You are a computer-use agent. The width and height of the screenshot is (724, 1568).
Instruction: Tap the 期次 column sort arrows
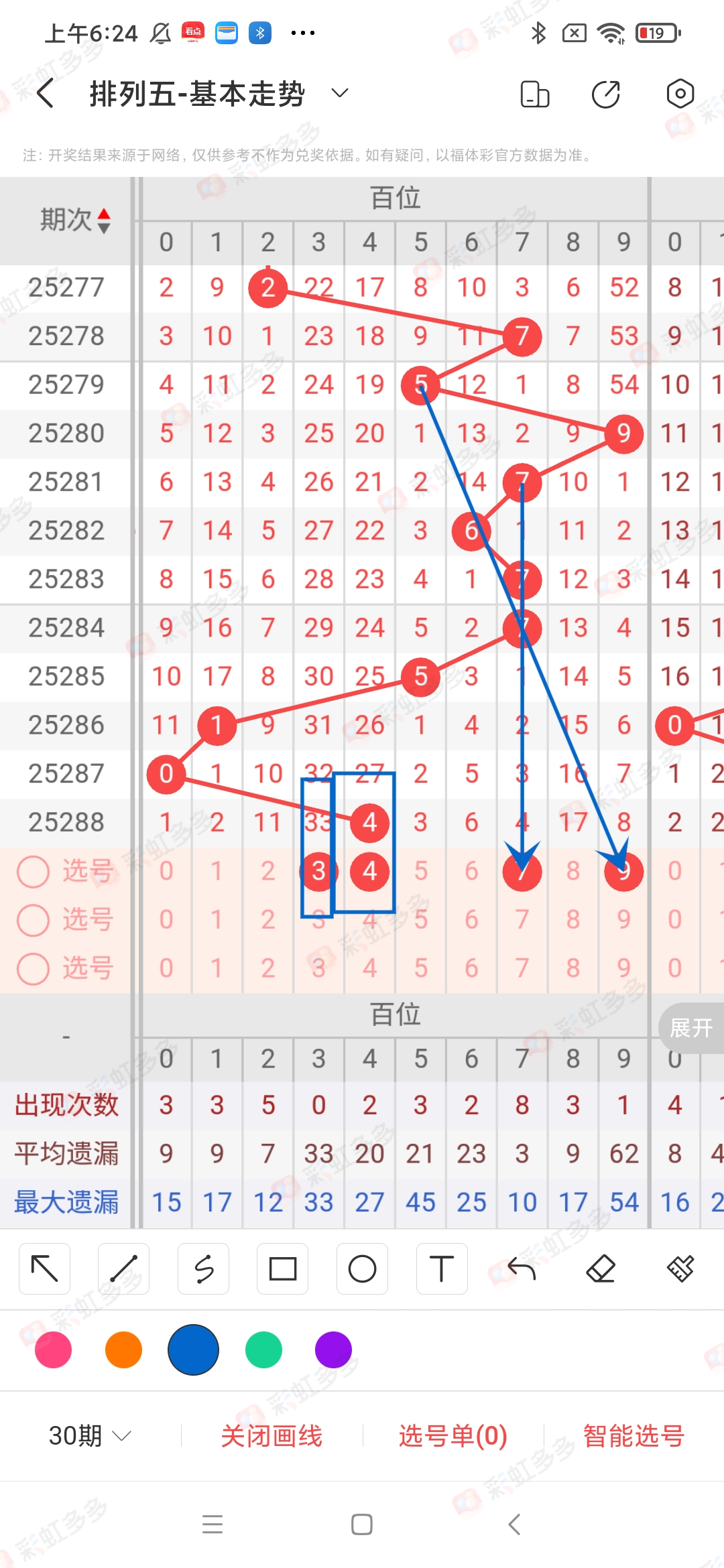pyautogui.click(x=105, y=221)
